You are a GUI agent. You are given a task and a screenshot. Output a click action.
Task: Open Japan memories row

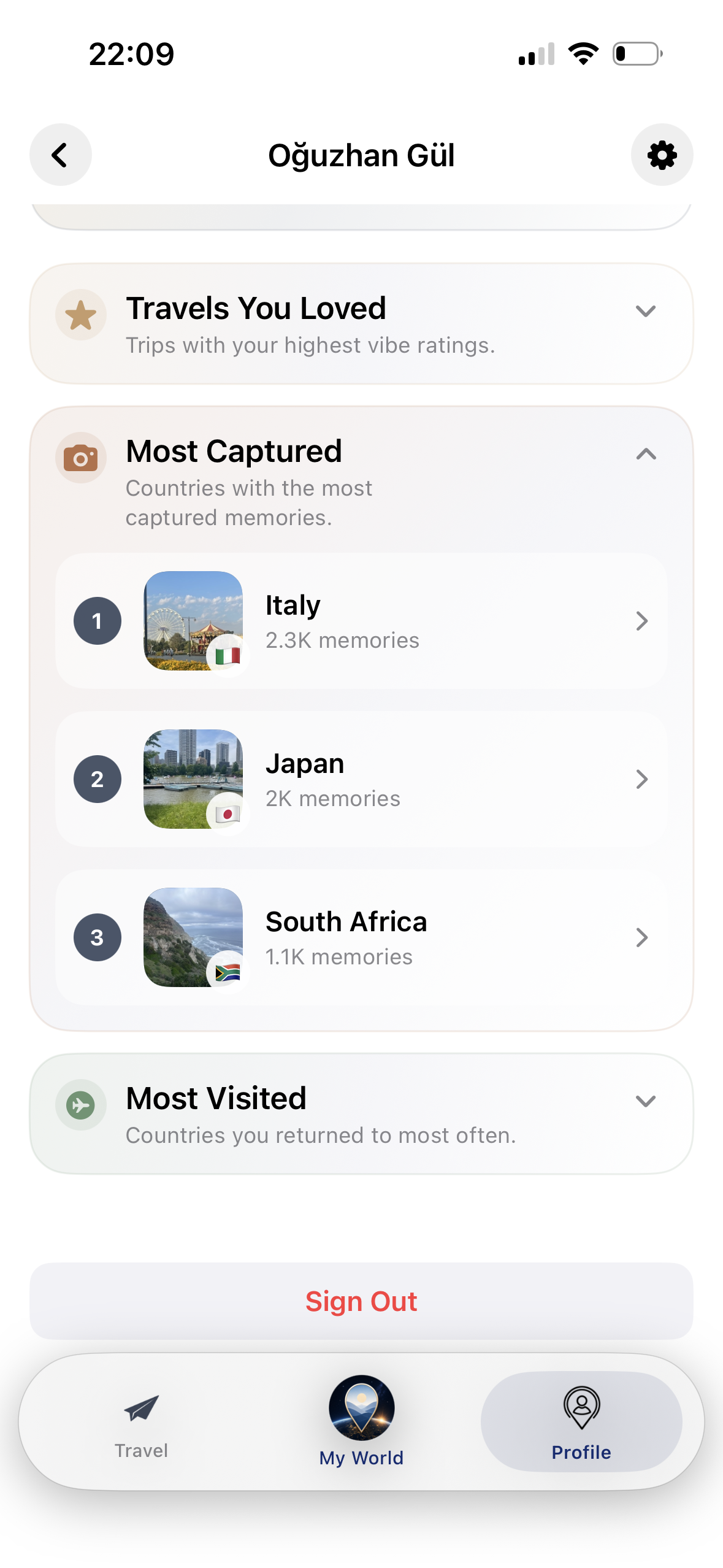[x=361, y=779]
